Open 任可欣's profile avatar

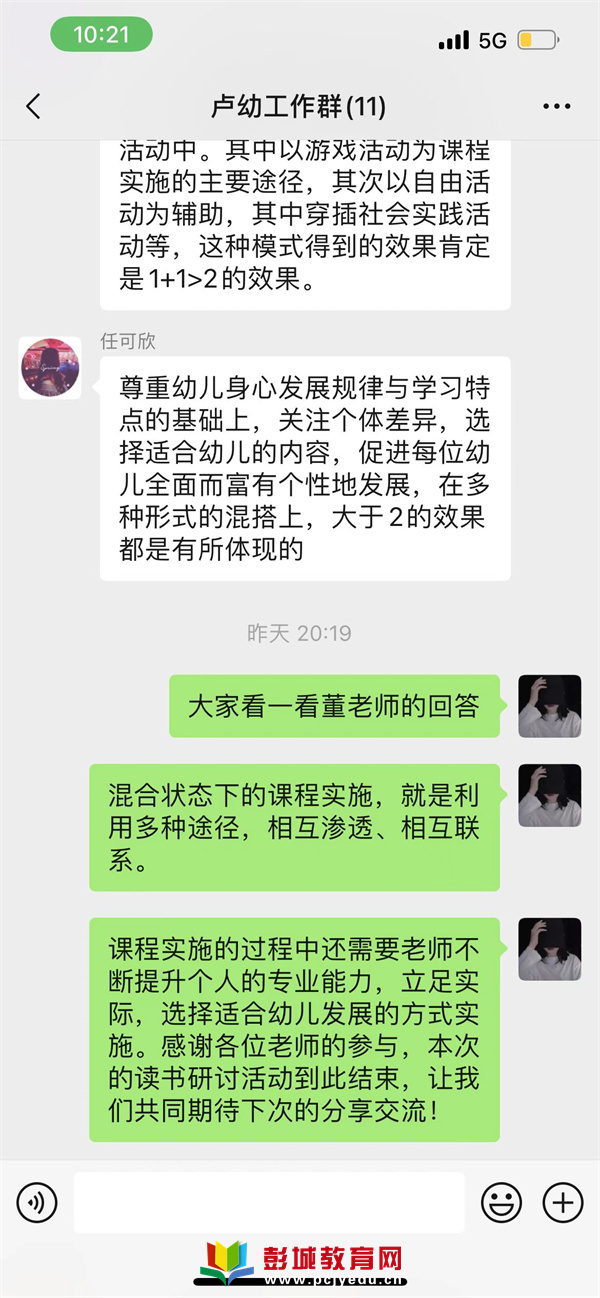[50, 368]
